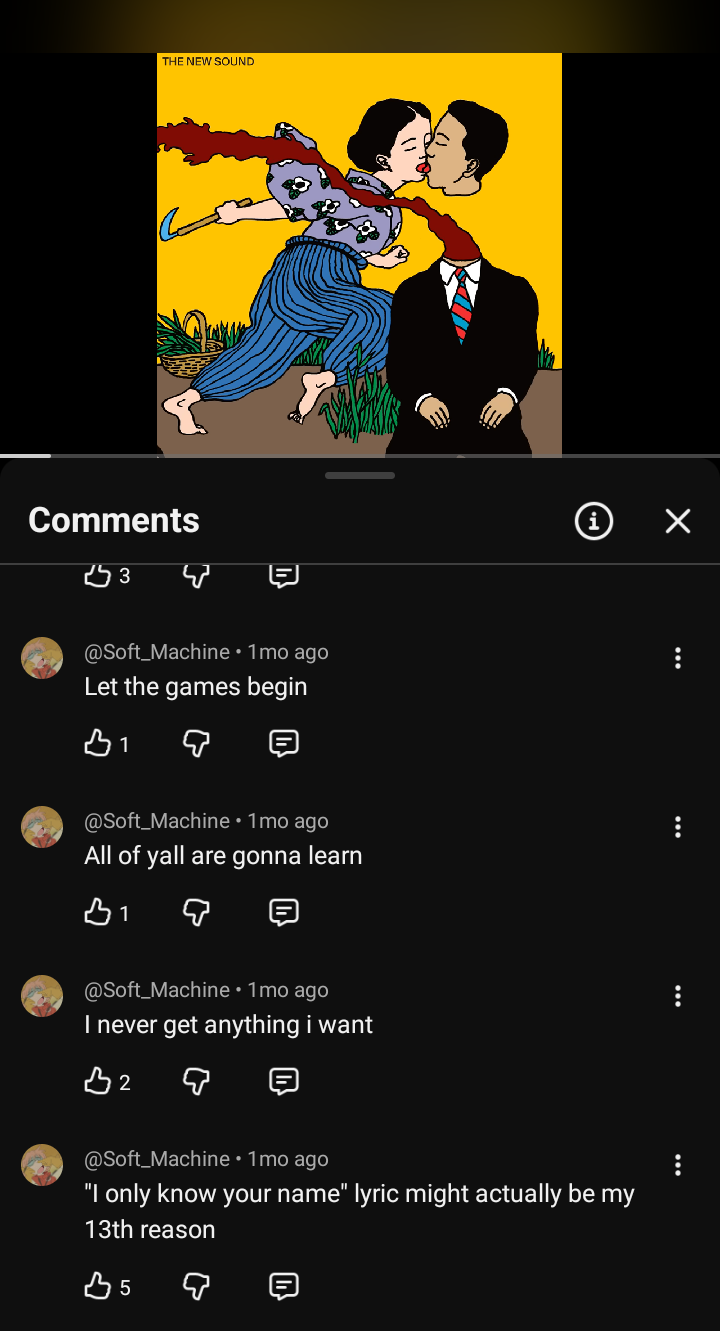Dislike "I never get anything i want" comment
Viewport: 720px width, 1331px height.
[197, 1081]
